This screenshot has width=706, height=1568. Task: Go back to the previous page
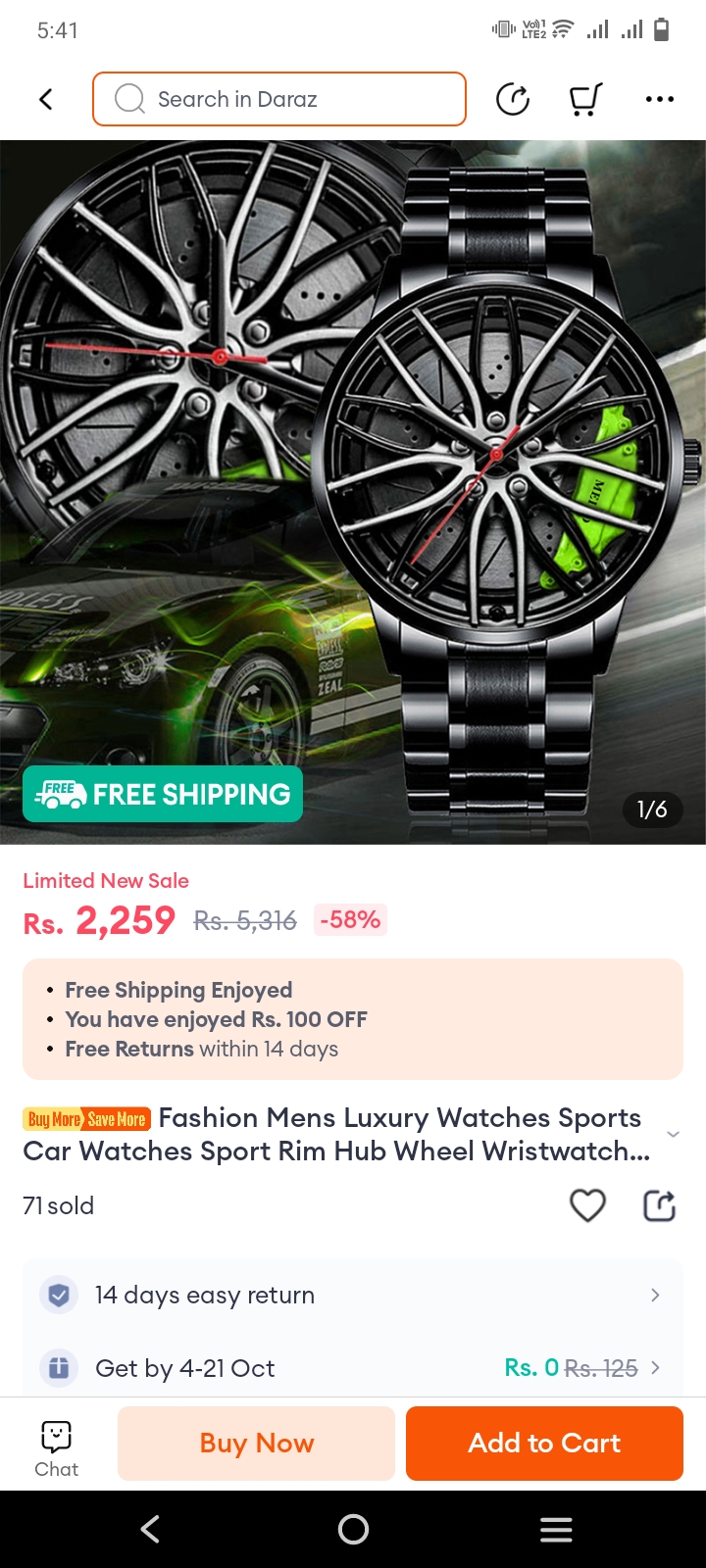pos(46,99)
